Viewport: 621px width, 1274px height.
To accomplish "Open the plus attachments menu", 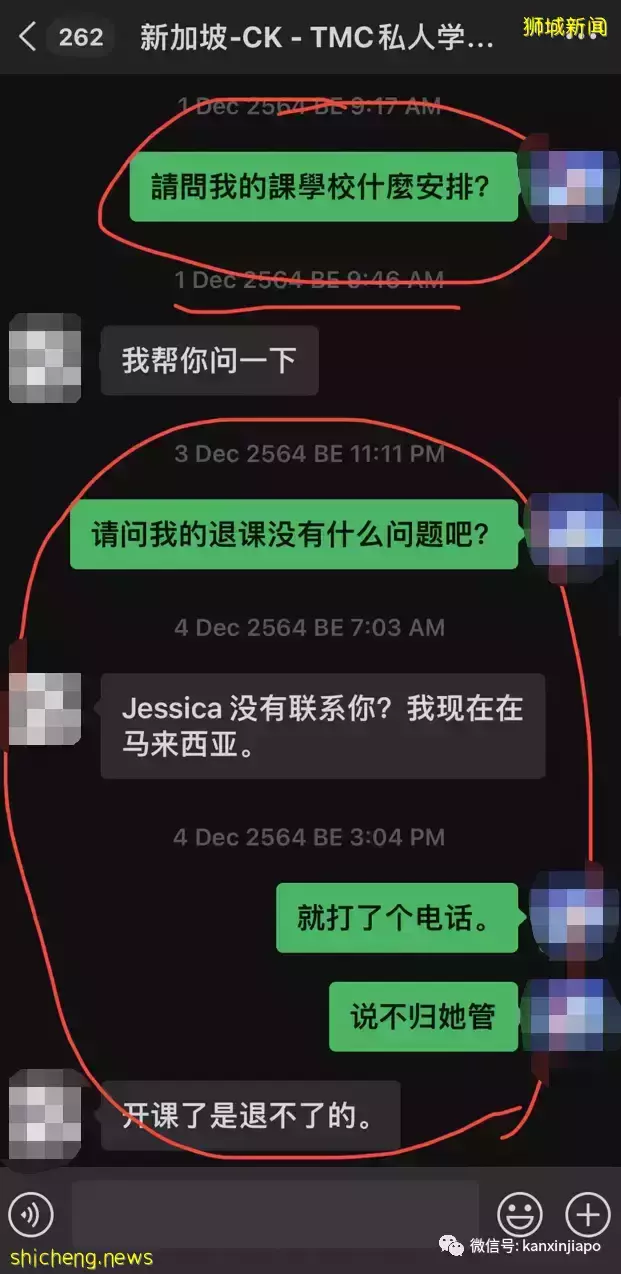I will pos(587,1214).
